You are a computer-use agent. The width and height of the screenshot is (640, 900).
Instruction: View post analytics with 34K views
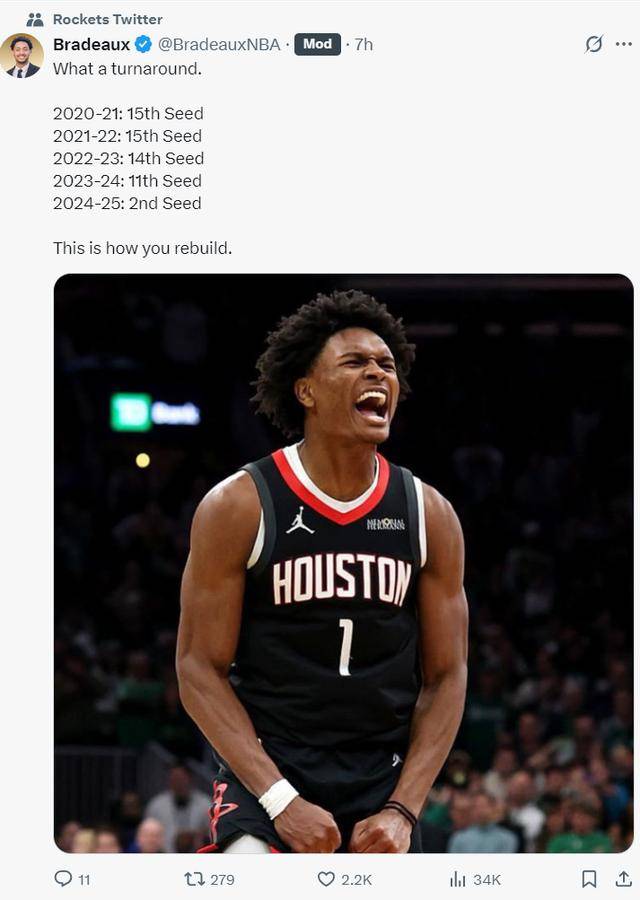(x=458, y=879)
